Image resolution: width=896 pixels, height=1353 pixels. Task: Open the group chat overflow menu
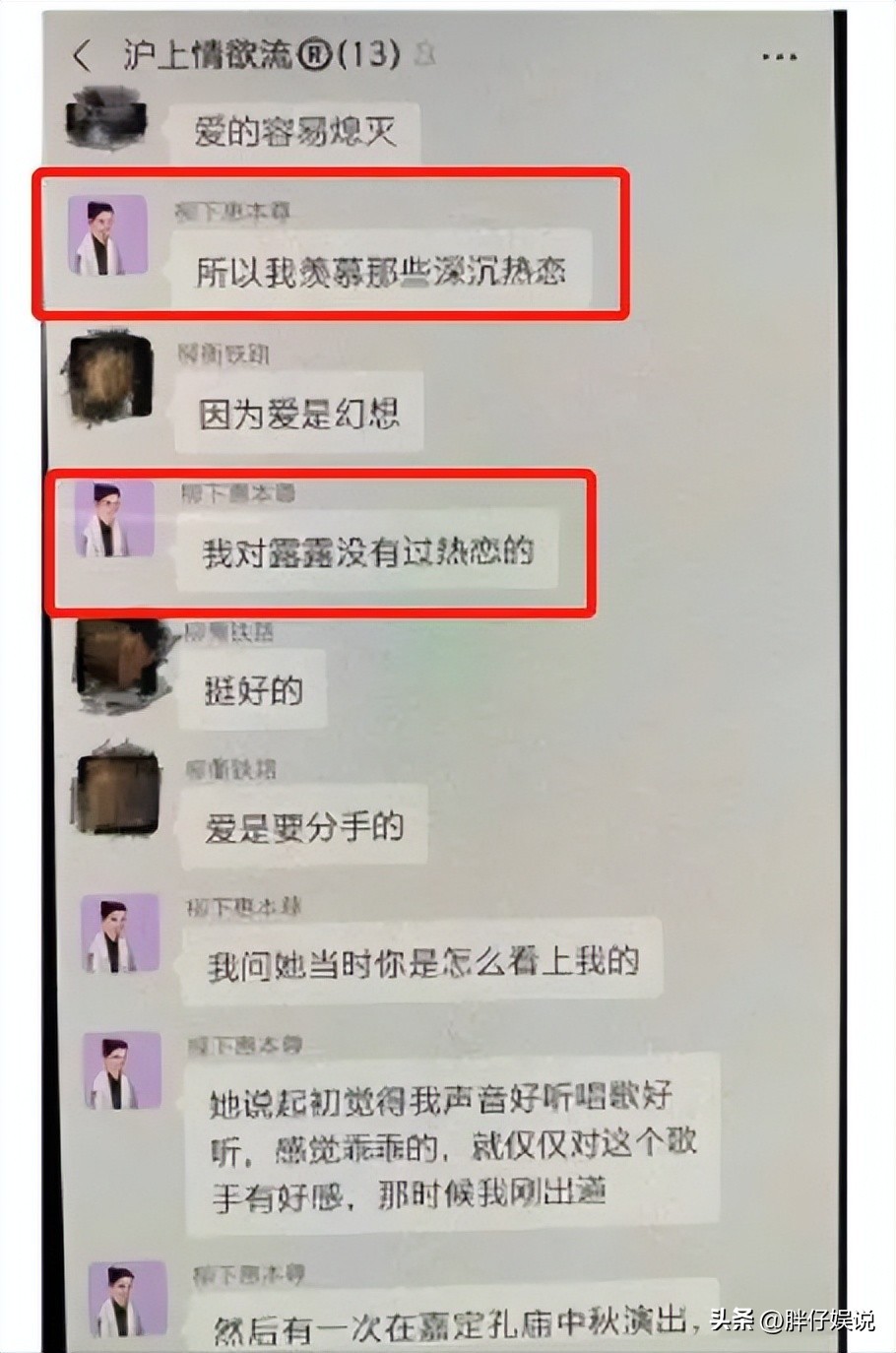[x=779, y=57]
